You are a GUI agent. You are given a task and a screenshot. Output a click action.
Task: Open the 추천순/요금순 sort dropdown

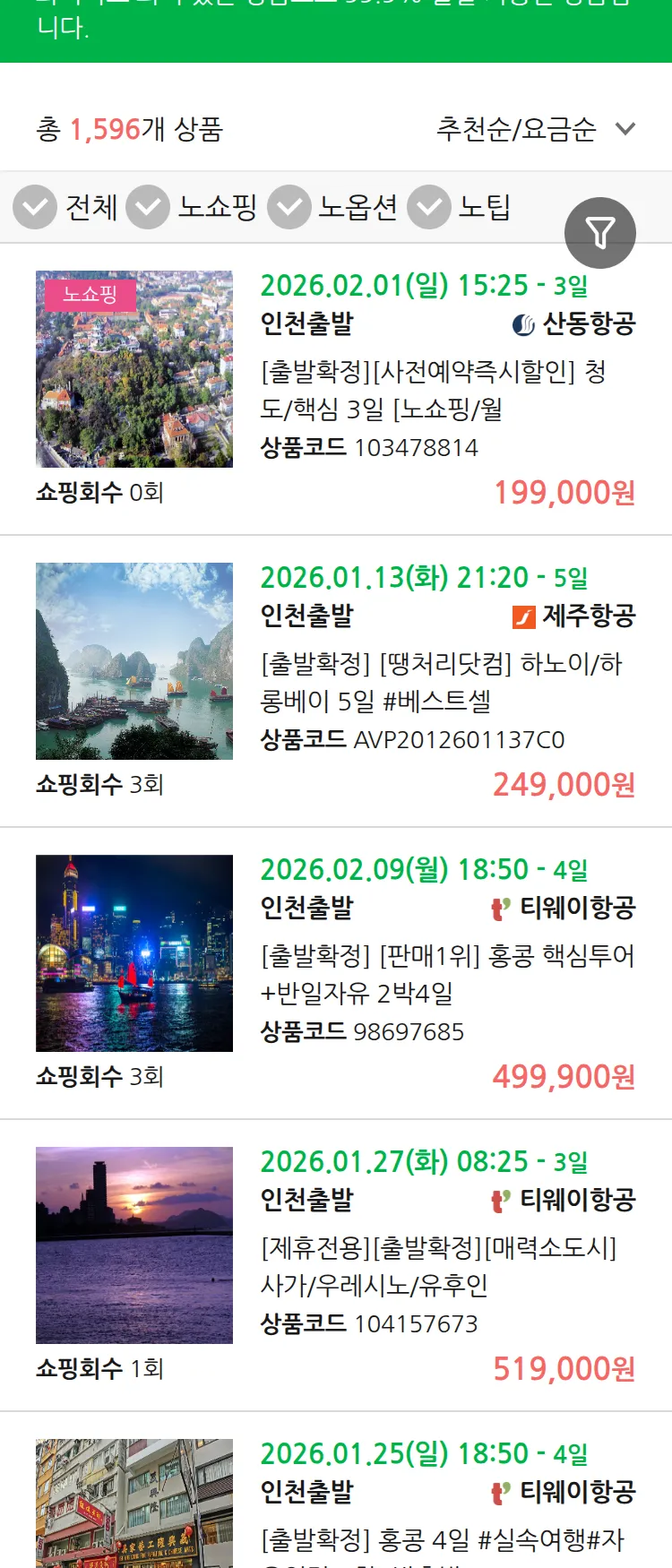coord(533,129)
